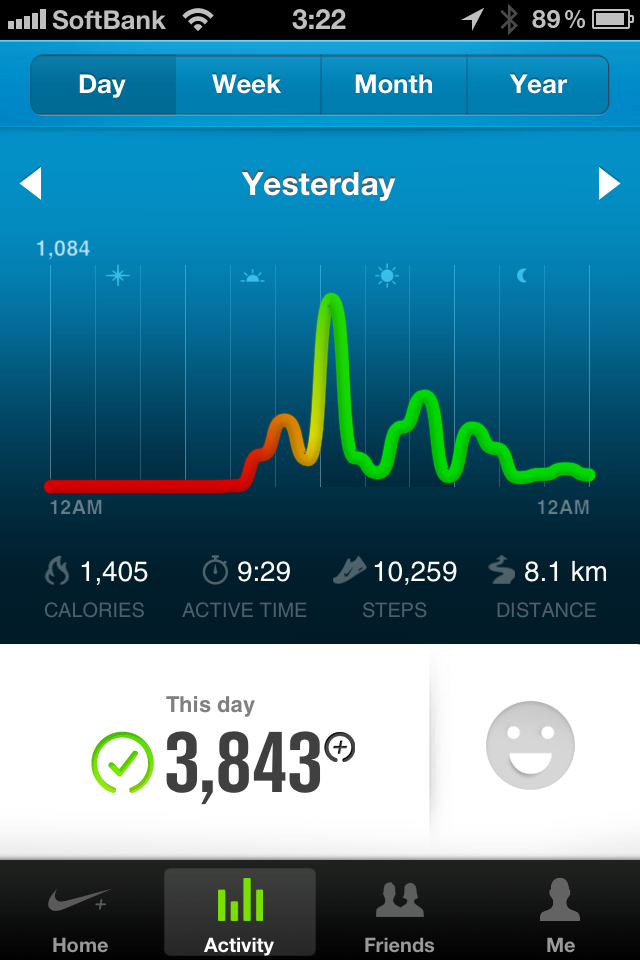Open the Activity tab
This screenshot has height=960, width=640.
pos(239,913)
